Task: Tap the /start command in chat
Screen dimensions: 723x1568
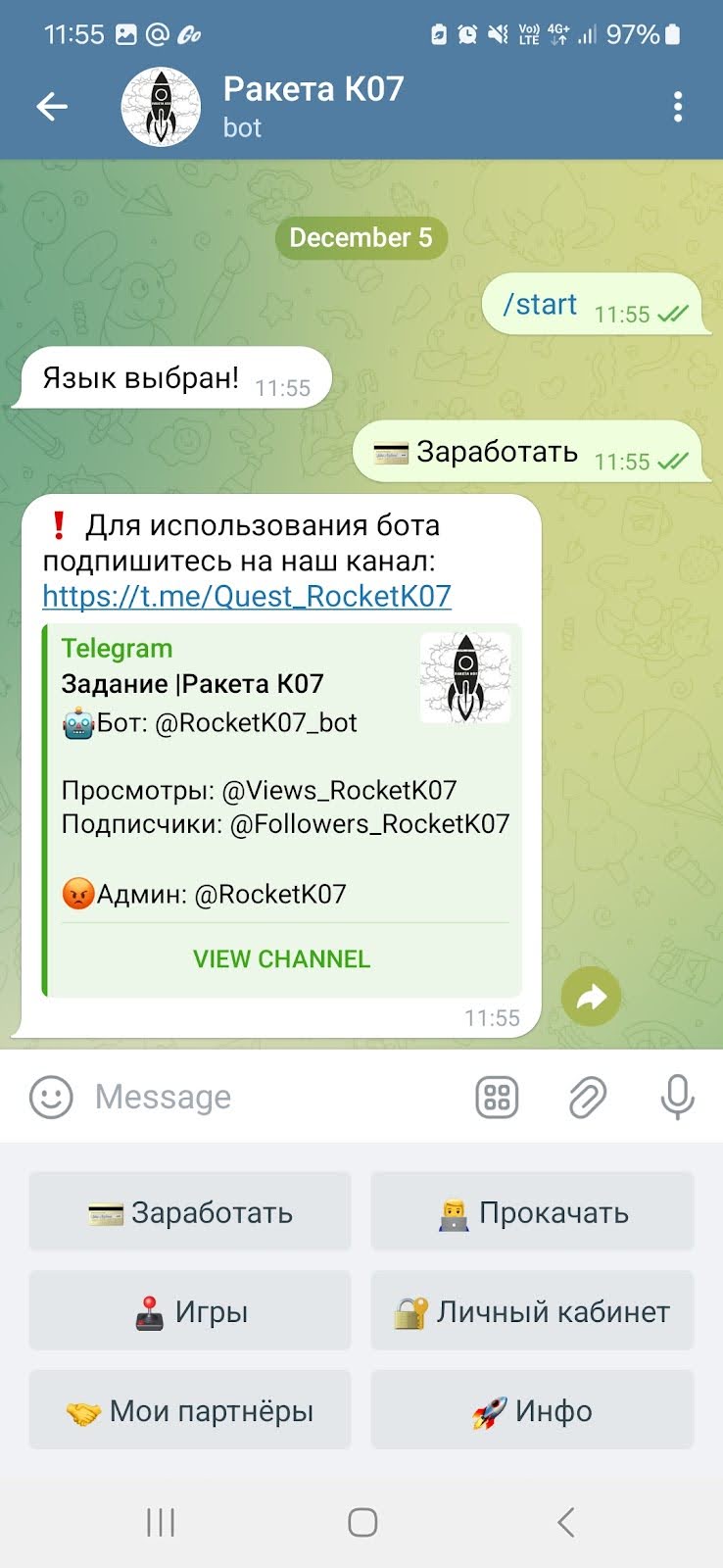Action: tap(540, 305)
